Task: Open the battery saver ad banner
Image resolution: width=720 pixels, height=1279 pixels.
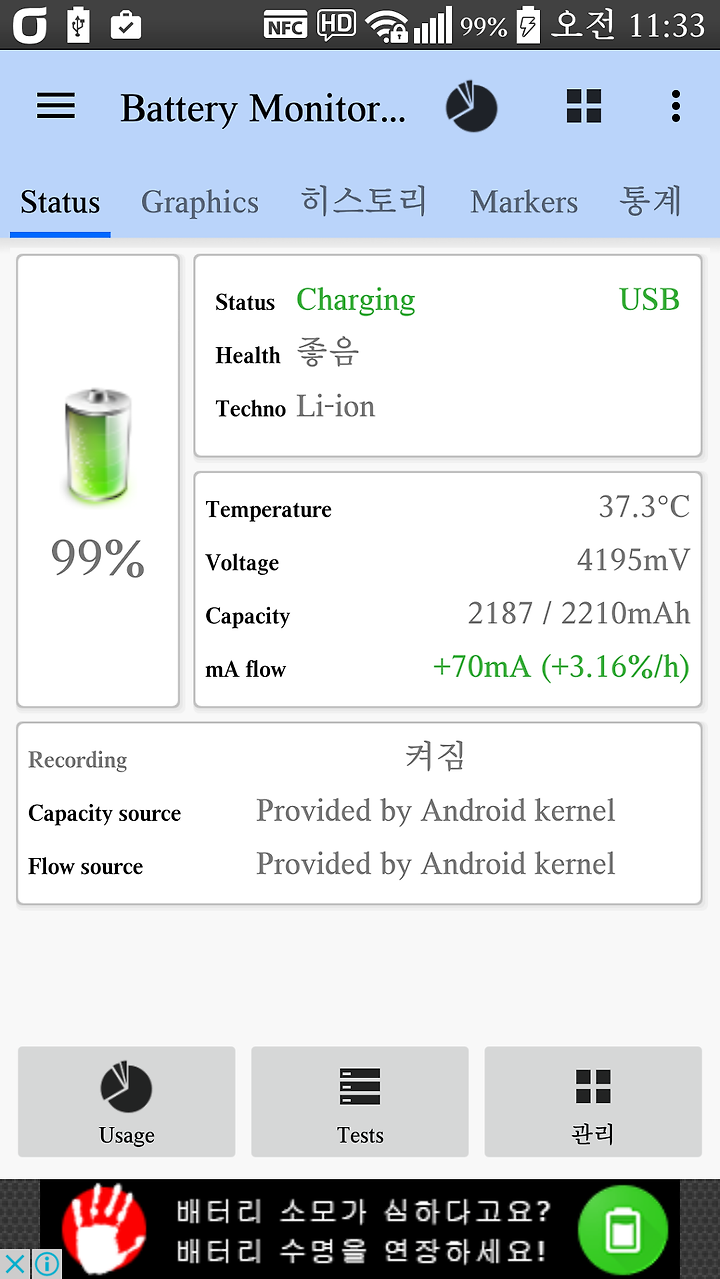Action: pos(360,1229)
